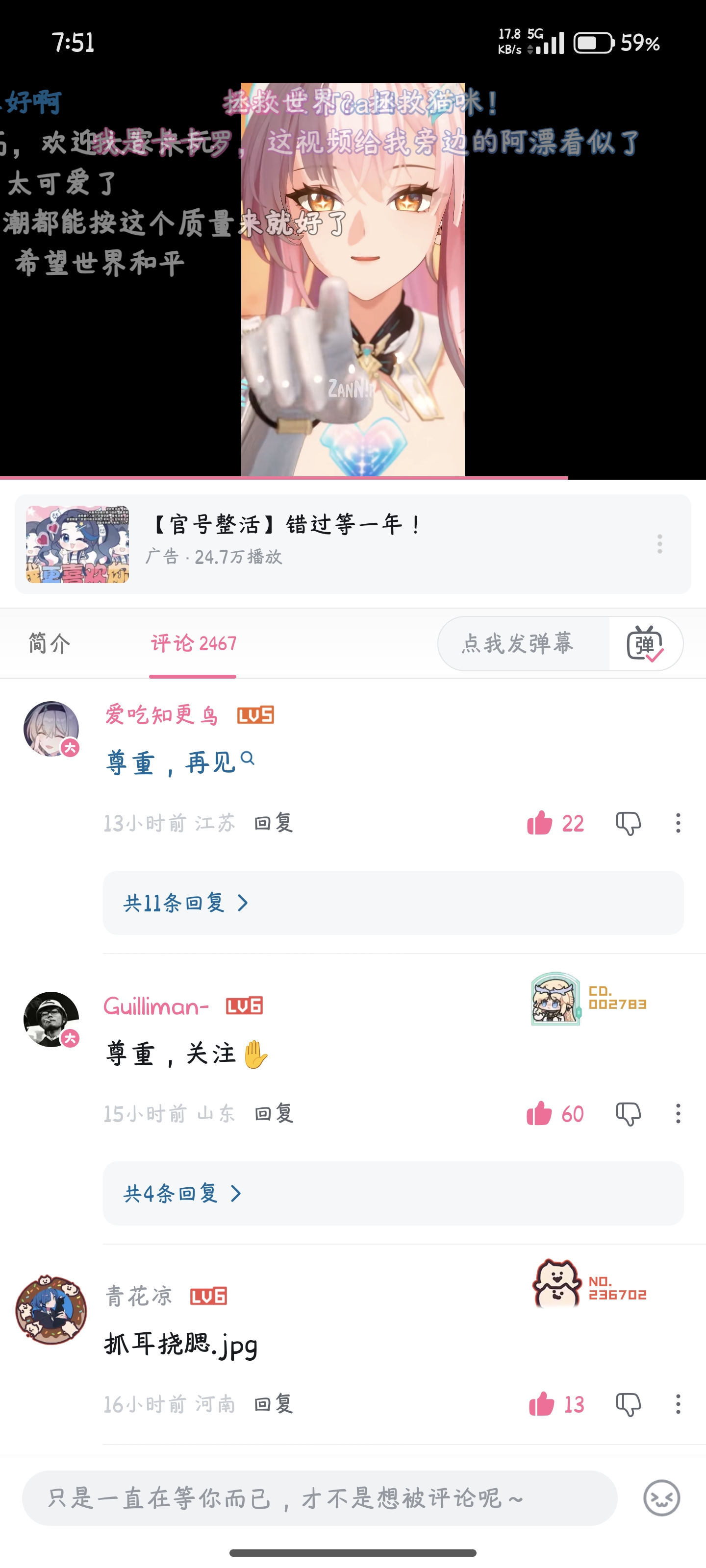
Task: Tap the video player
Action: pos(353,279)
